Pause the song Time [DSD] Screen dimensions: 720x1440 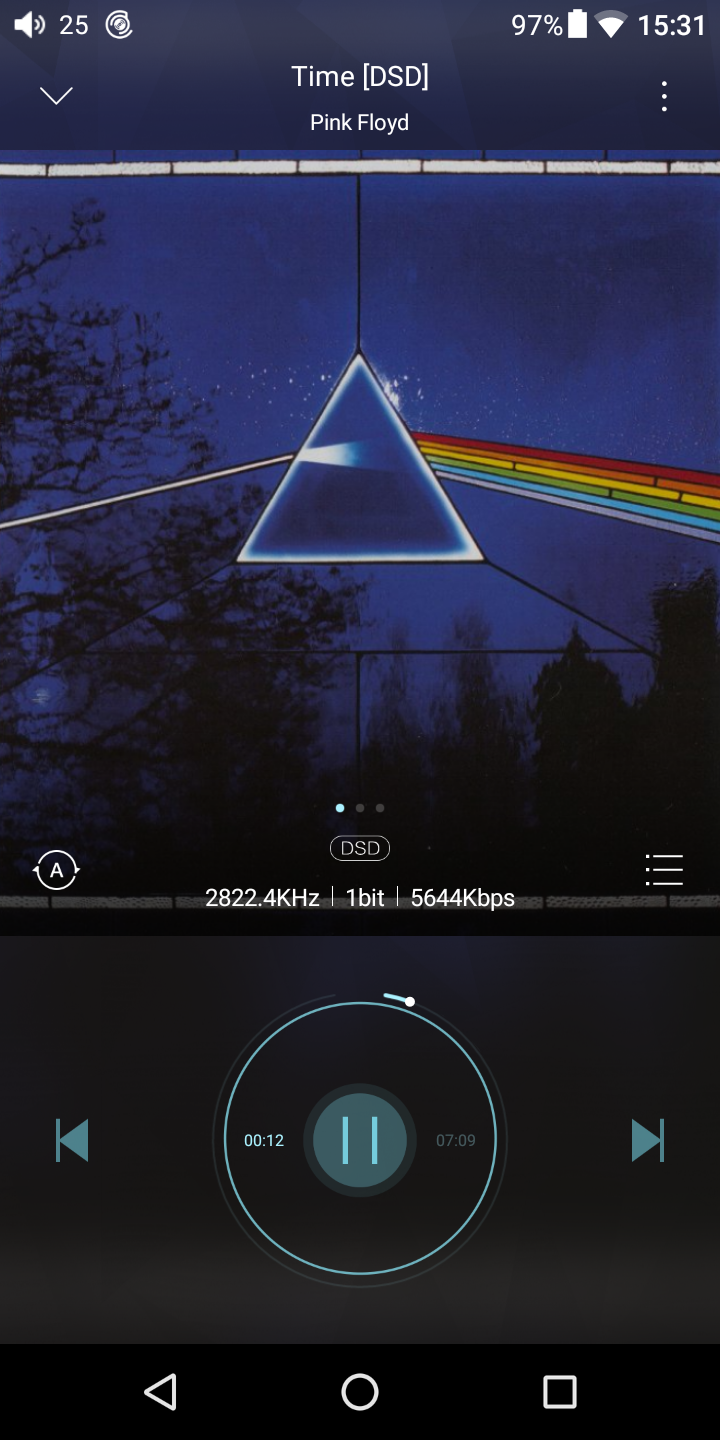360,1140
